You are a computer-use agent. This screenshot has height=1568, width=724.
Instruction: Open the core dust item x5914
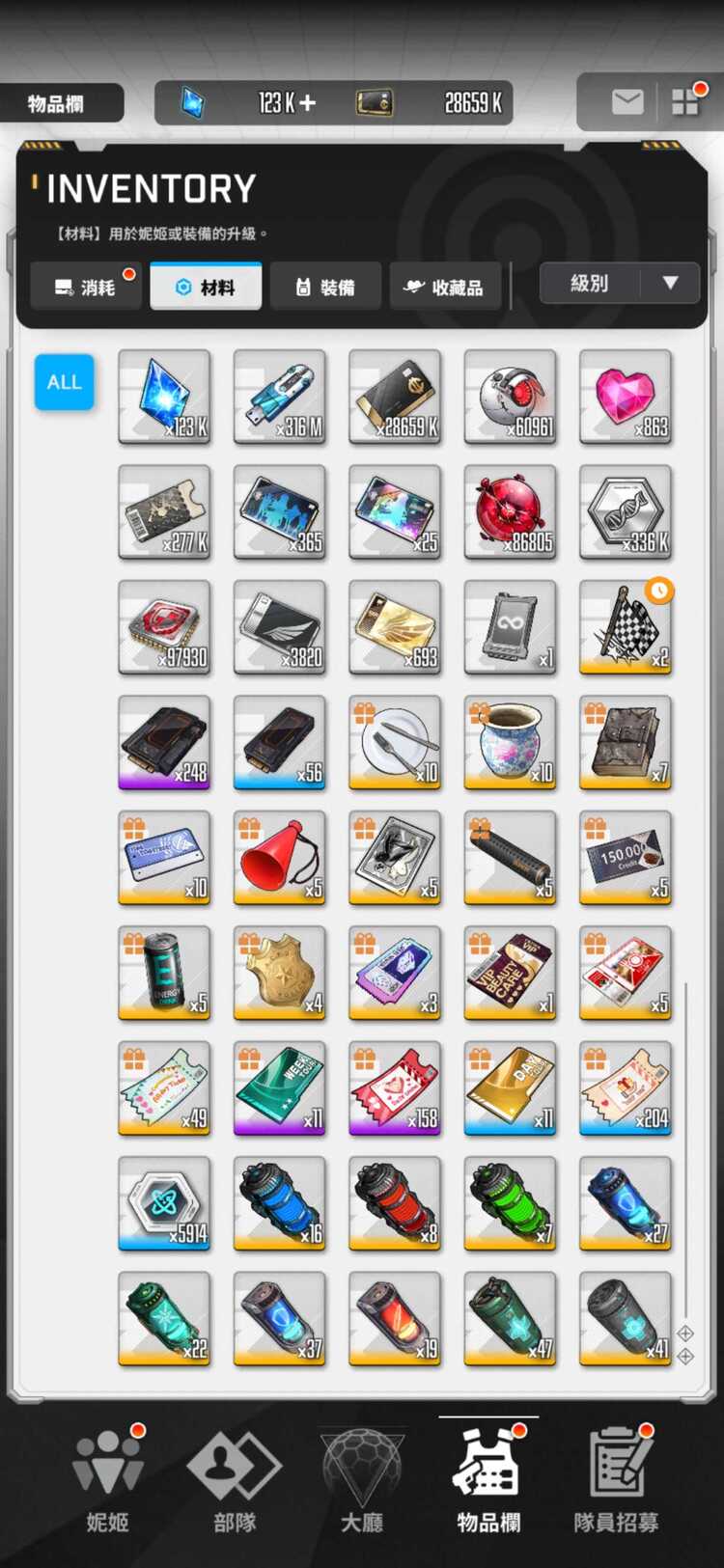164,1203
